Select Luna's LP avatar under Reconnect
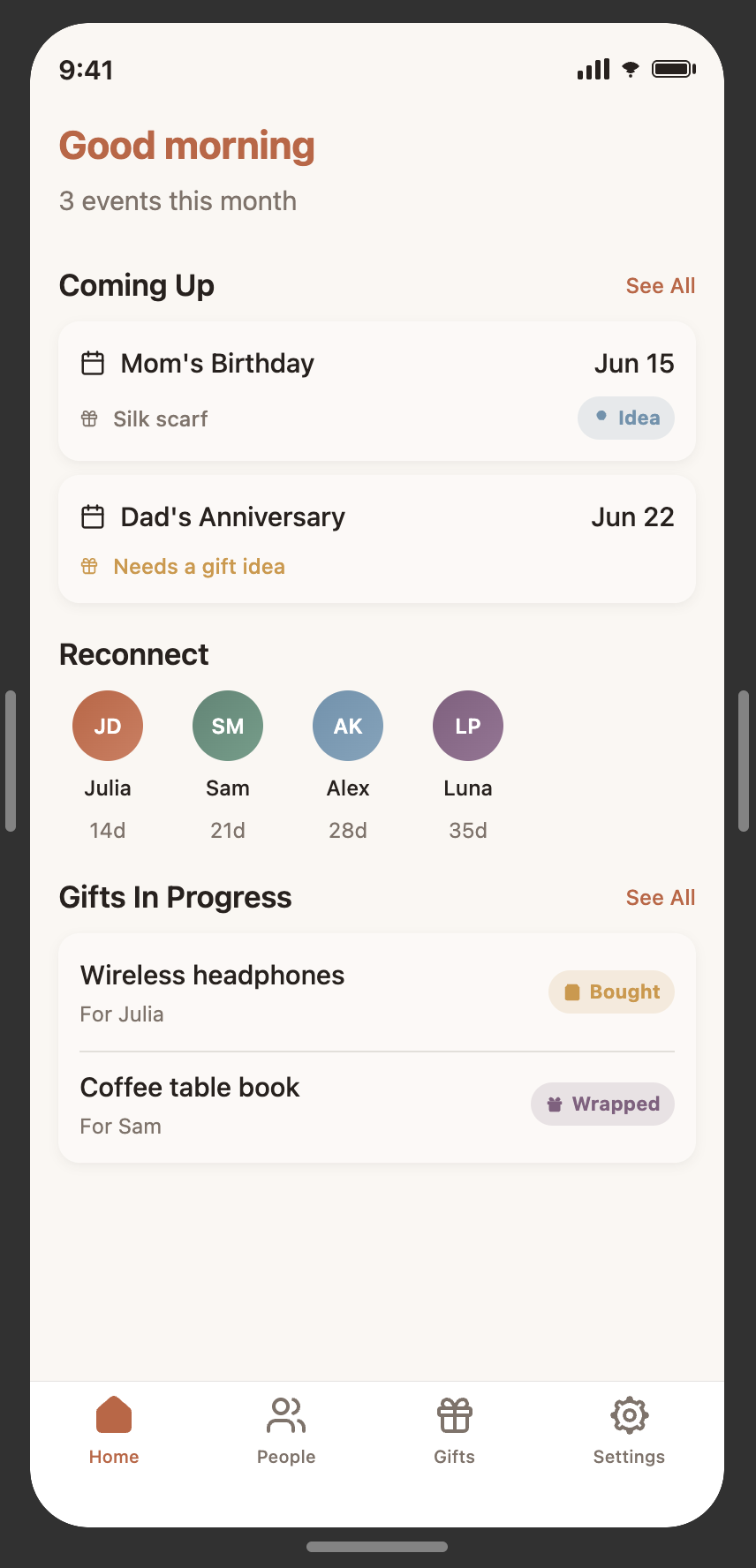Screen dimensions: 756x1568 tap(467, 725)
